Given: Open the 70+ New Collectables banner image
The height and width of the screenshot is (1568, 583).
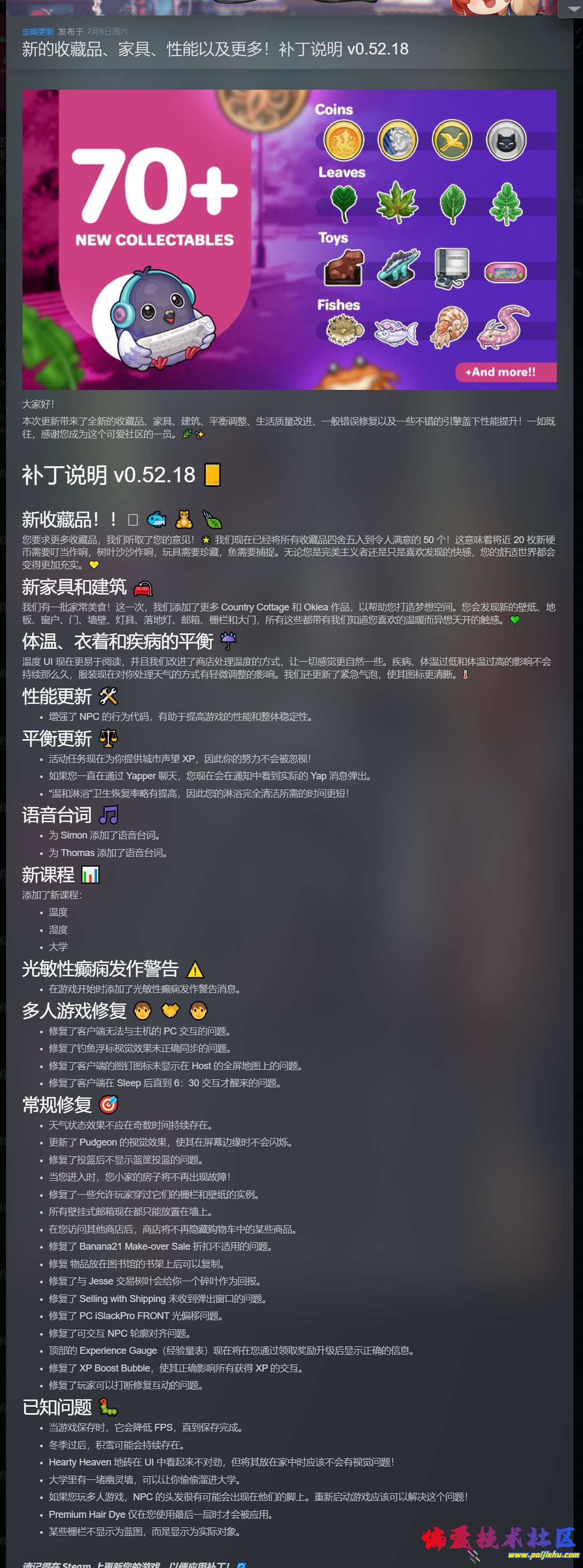Looking at the screenshot, I should tap(290, 239).
